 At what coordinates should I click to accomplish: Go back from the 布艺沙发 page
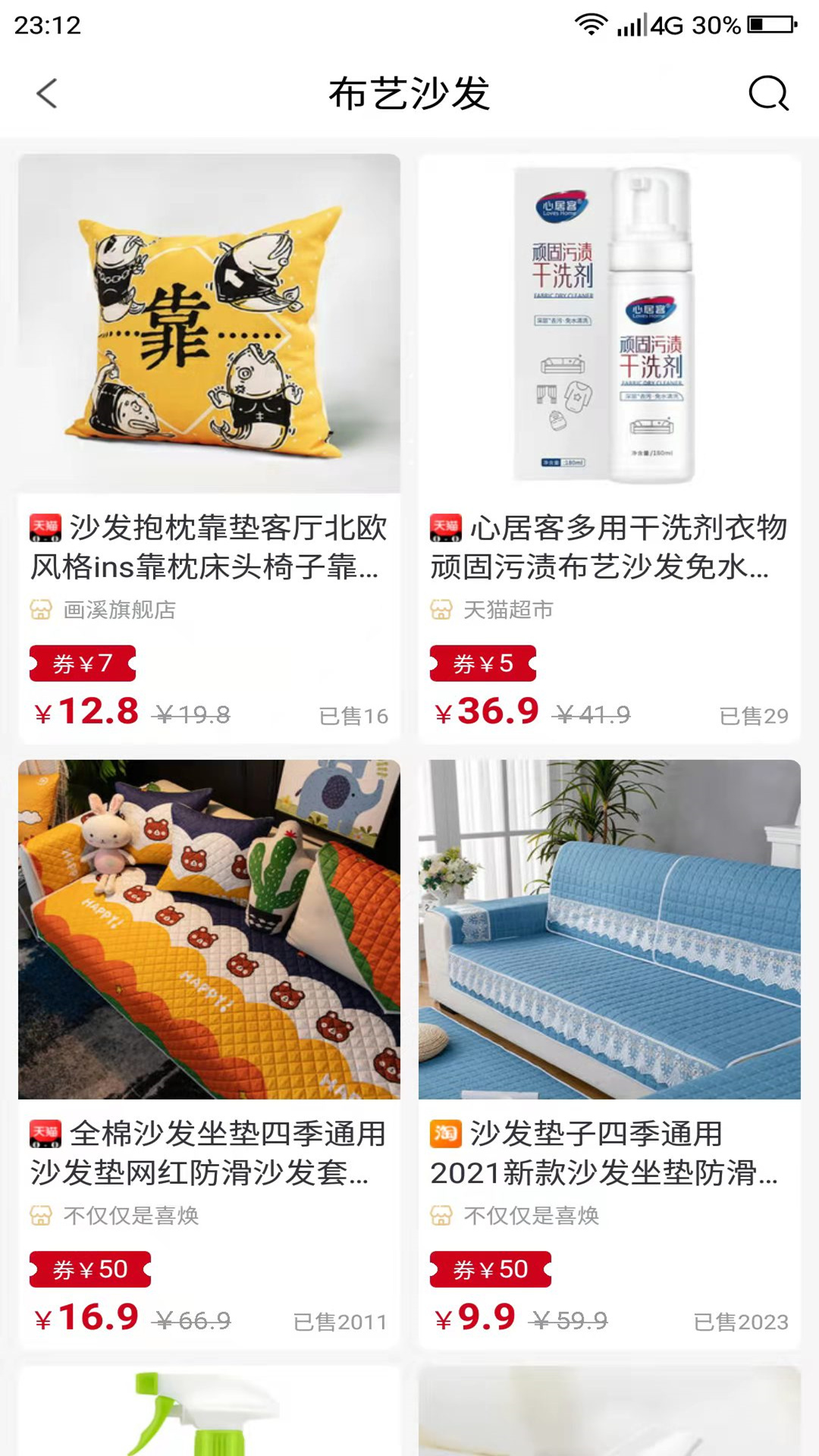(47, 94)
